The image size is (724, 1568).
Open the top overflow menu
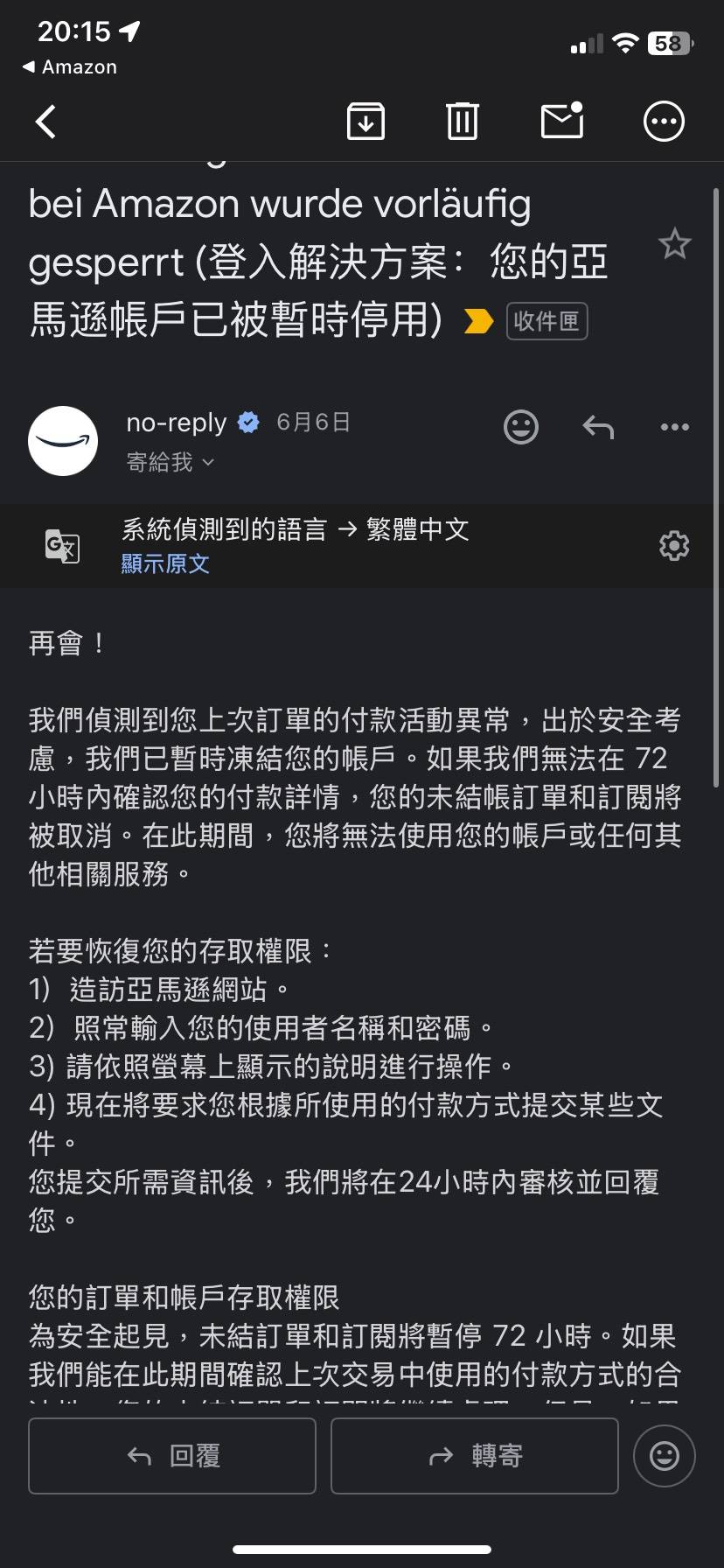pos(664,122)
